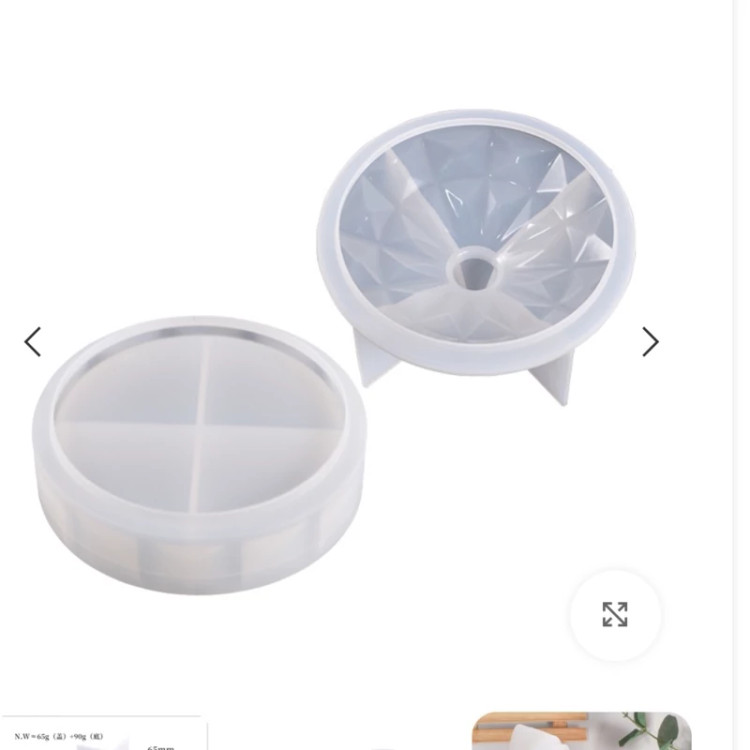Select the thumbnail with the green plant
Screen dimensions: 750x750
pyautogui.click(x=580, y=731)
